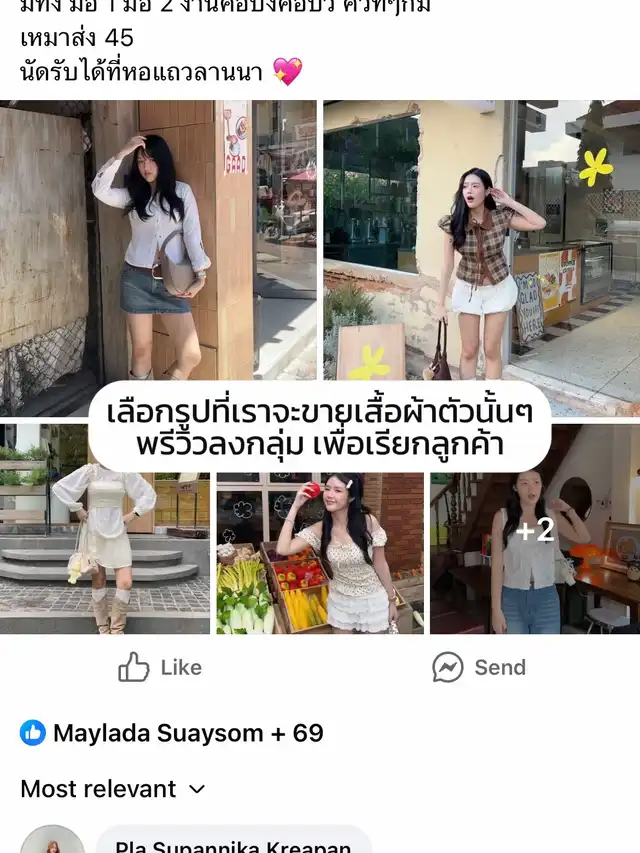This screenshot has height=853, width=640.
Task: Like this clothing sale post
Action: [160, 667]
